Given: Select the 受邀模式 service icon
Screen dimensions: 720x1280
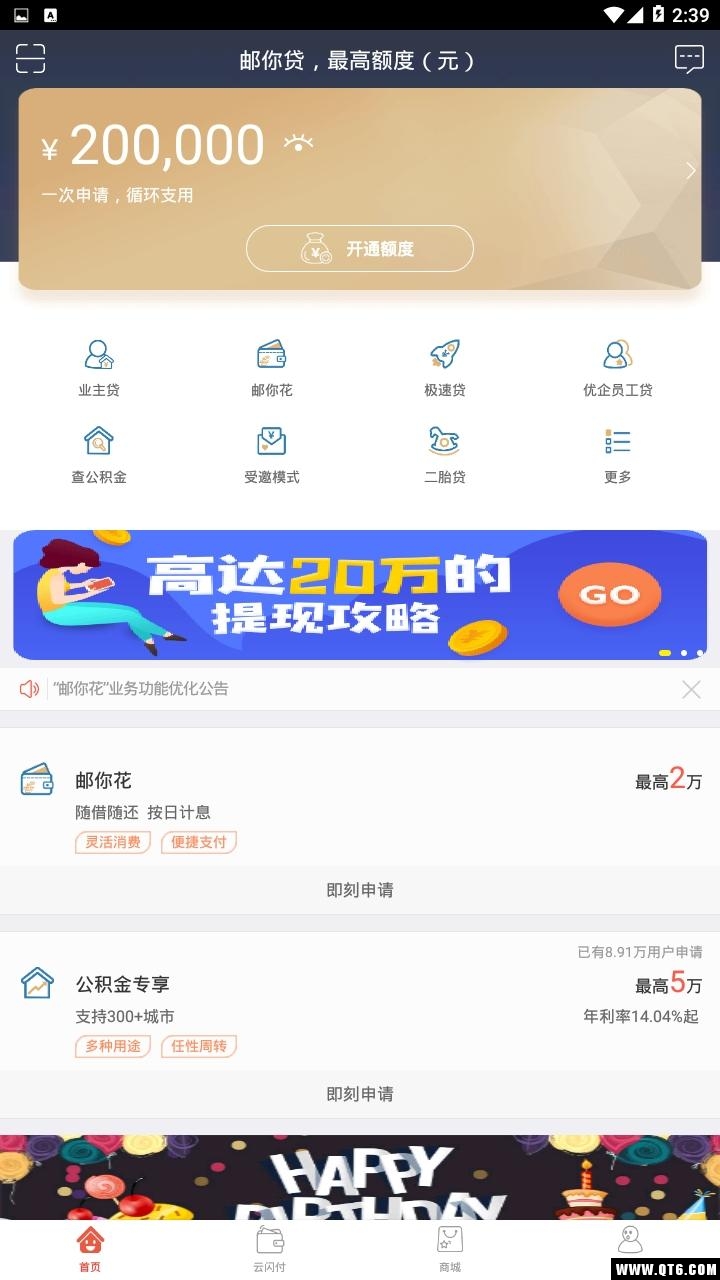Looking at the screenshot, I should click(271, 452).
